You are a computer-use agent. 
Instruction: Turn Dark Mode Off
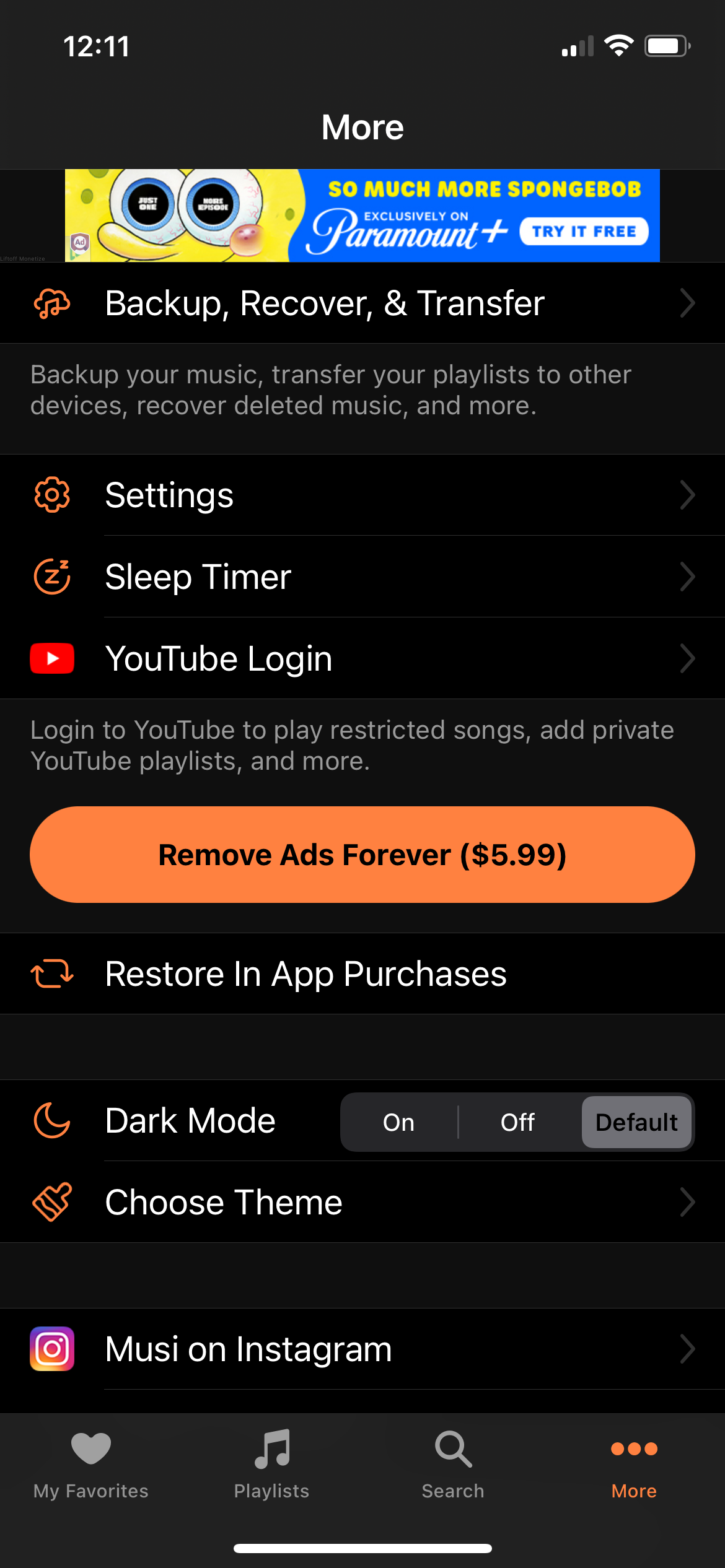[x=517, y=1122]
